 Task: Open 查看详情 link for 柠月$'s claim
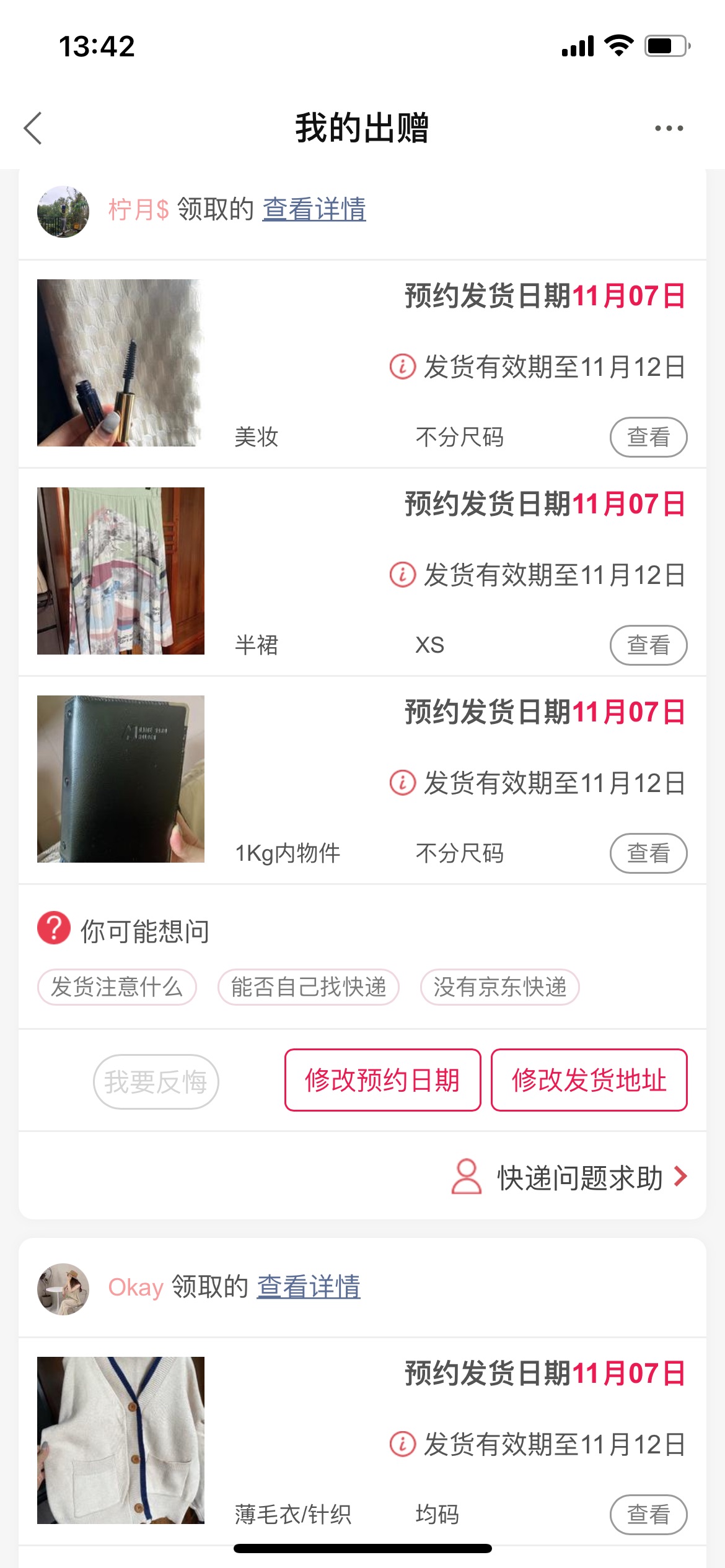click(314, 209)
